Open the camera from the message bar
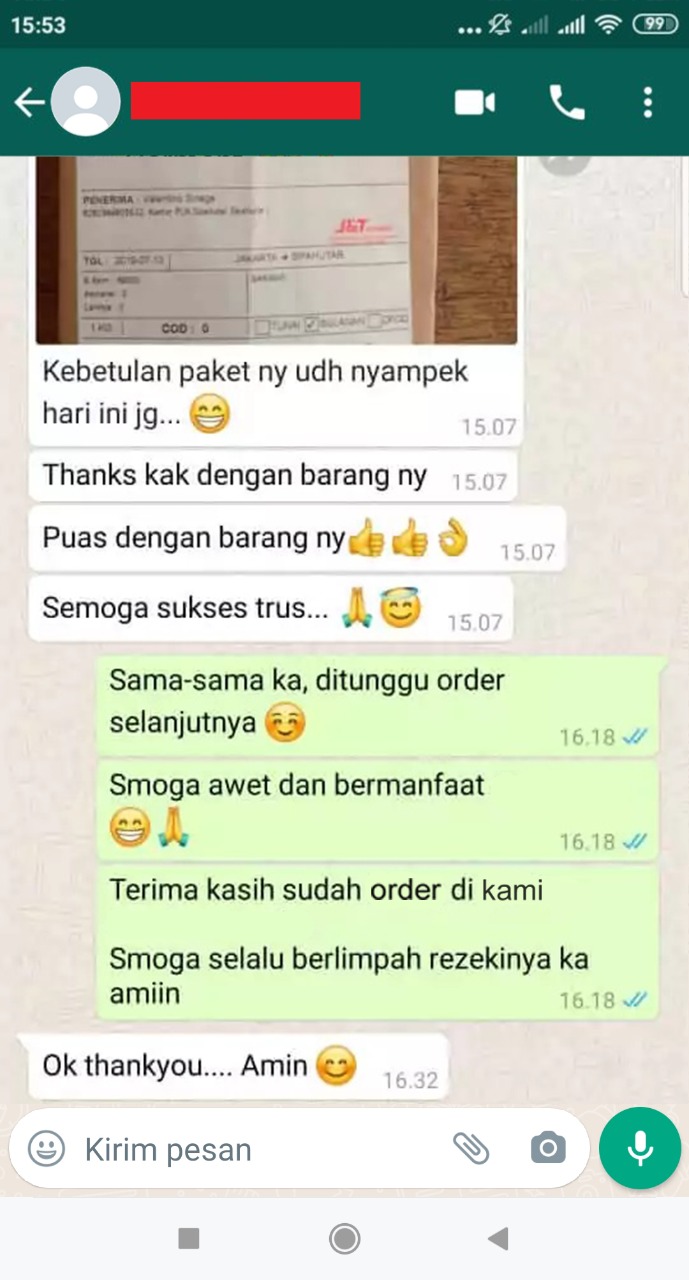689x1280 pixels. pos(547,1148)
